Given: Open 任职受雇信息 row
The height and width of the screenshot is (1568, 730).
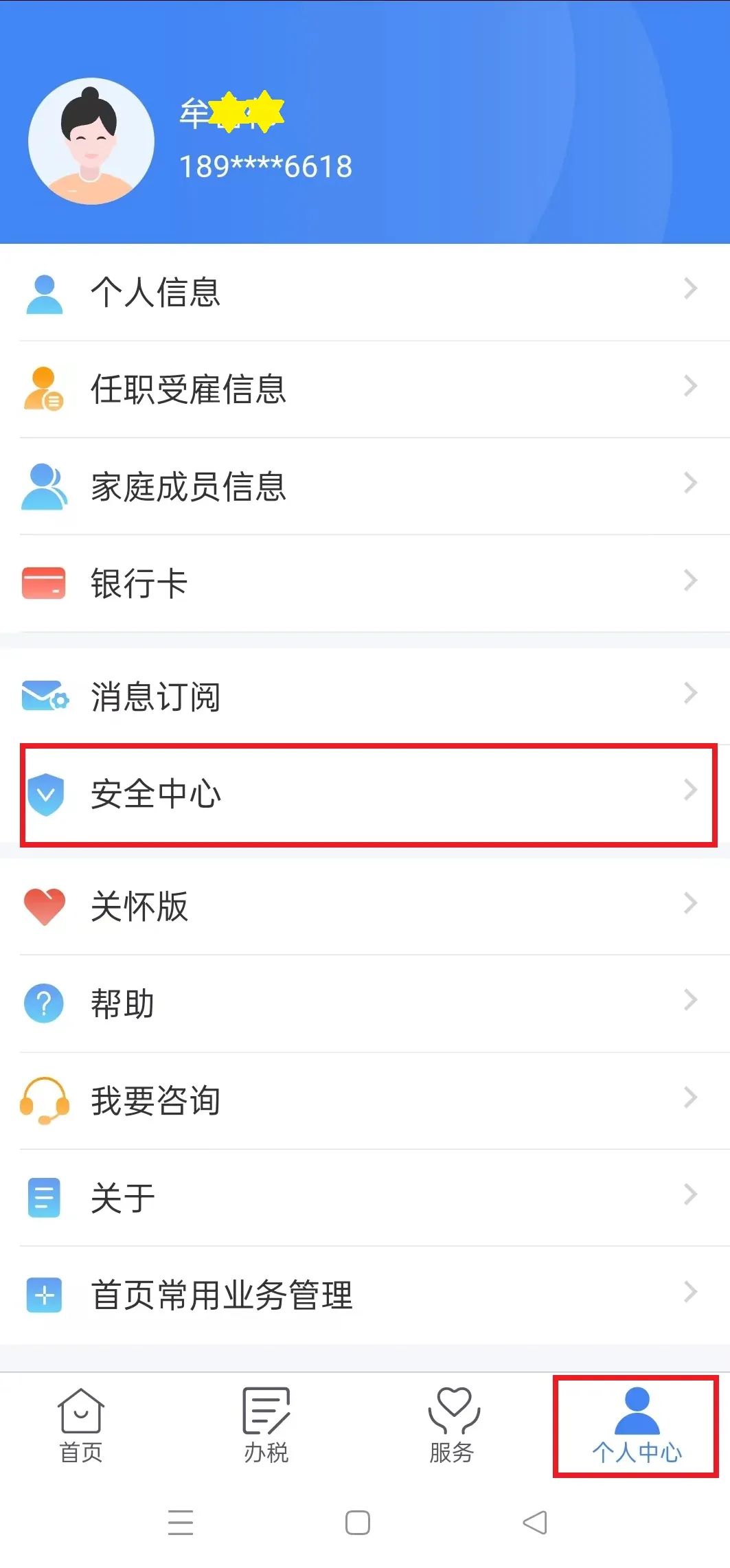Looking at the screenshot, I should coord(364,389).
